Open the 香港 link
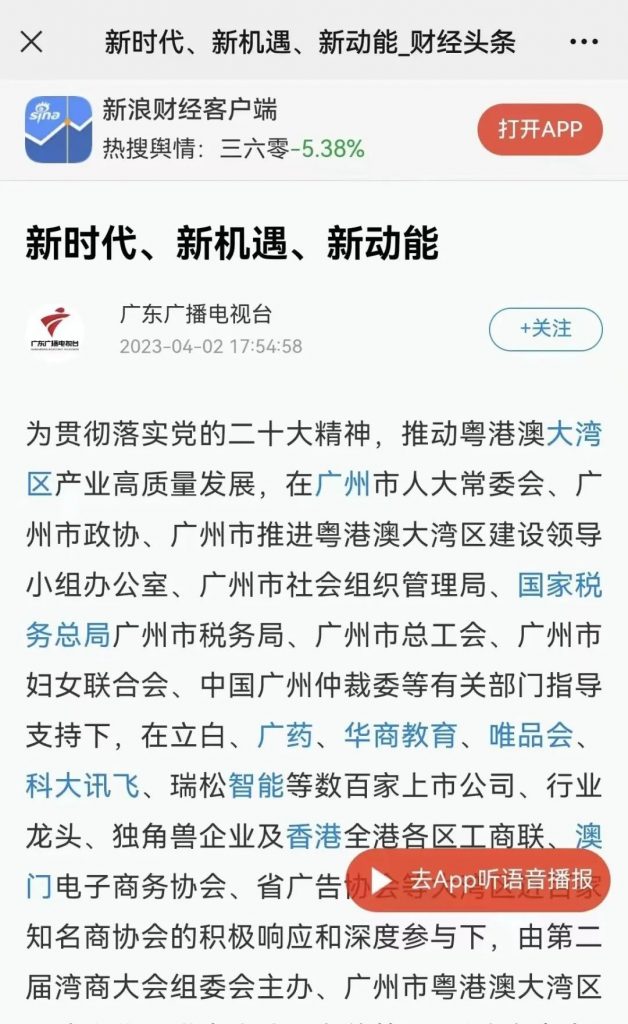Image resolution: width=628 pixels, height=1024 pixels. [x=314, y=836]
